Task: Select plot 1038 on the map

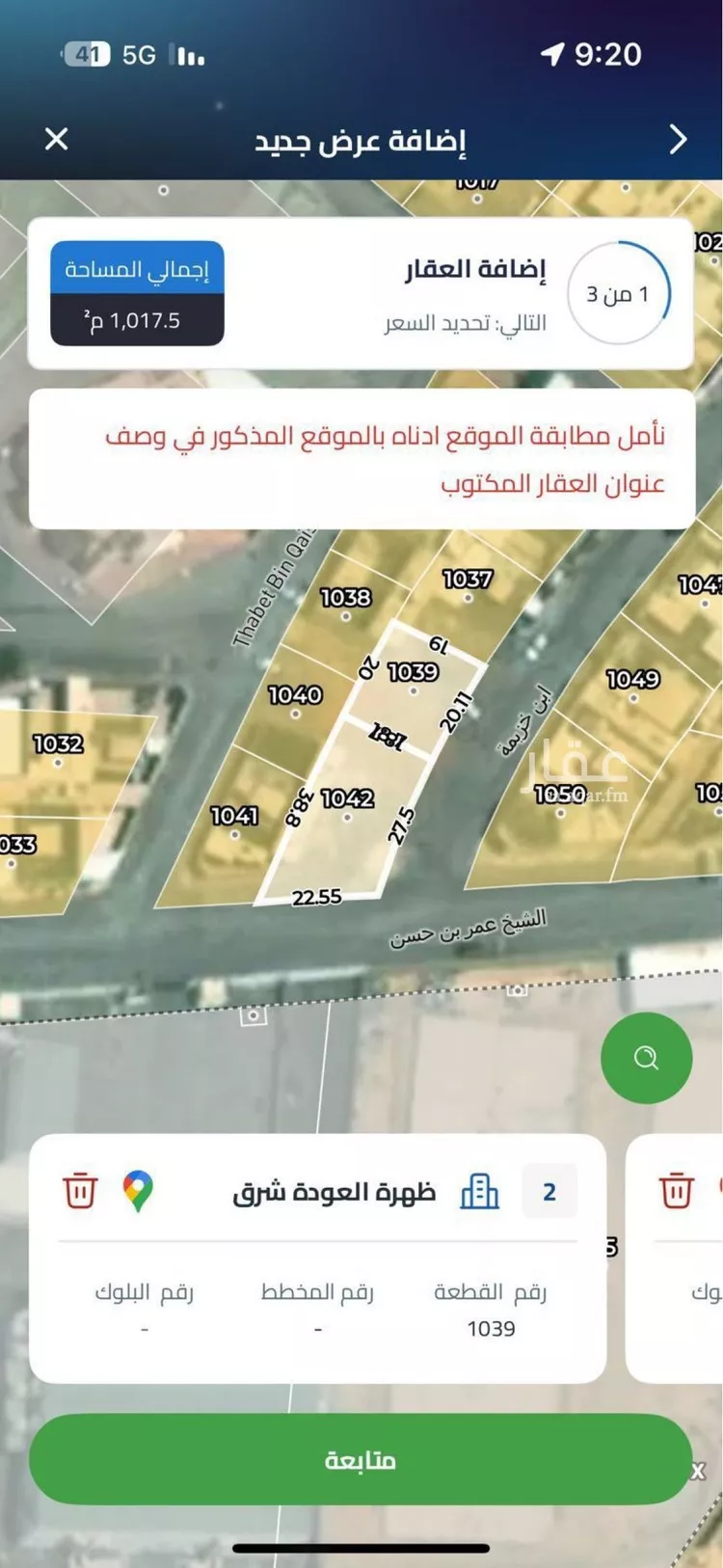Action: pos(344,598)
